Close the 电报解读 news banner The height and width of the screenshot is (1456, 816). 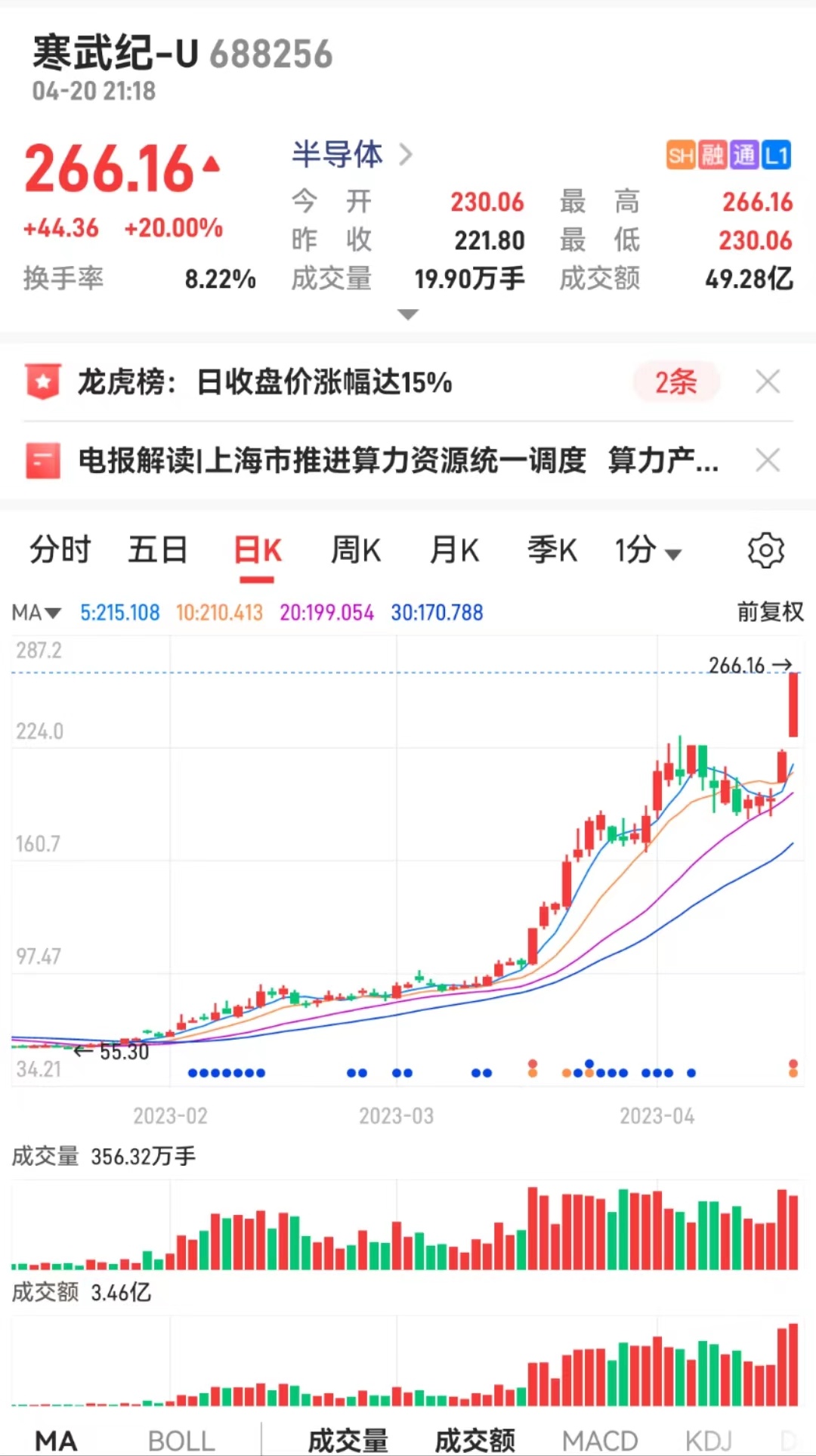(x=768, y=460)
